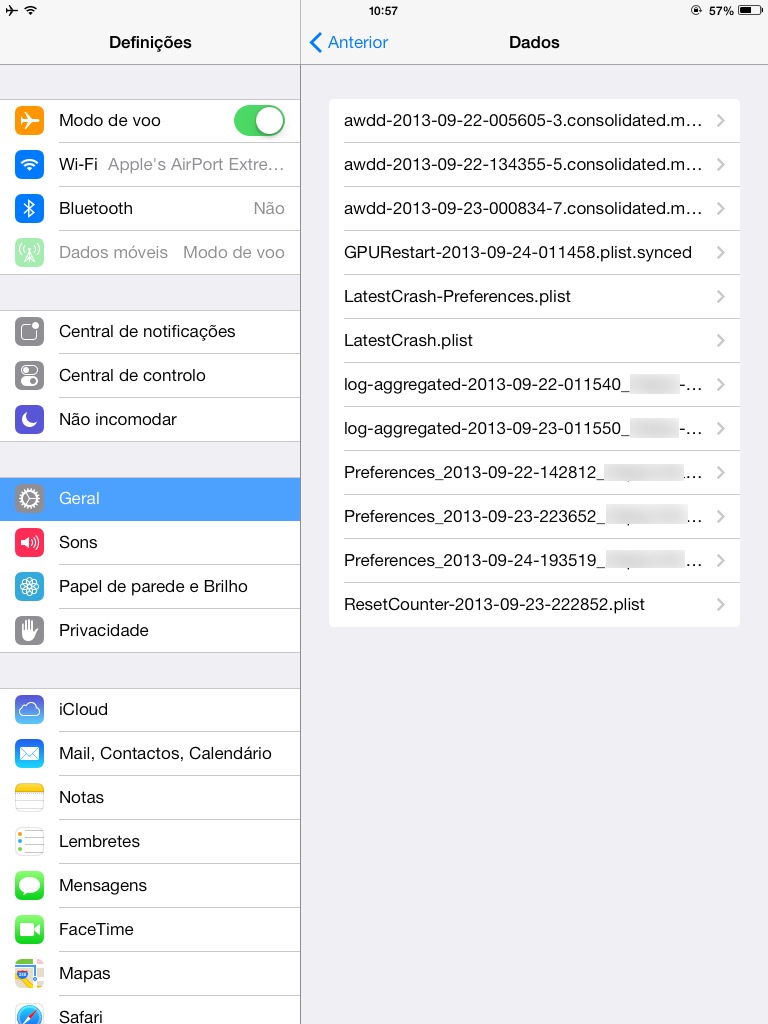Open the GPURestart-2013-09-24-011458.plist.synced file

pyautogui.click(x=534, y=253)
